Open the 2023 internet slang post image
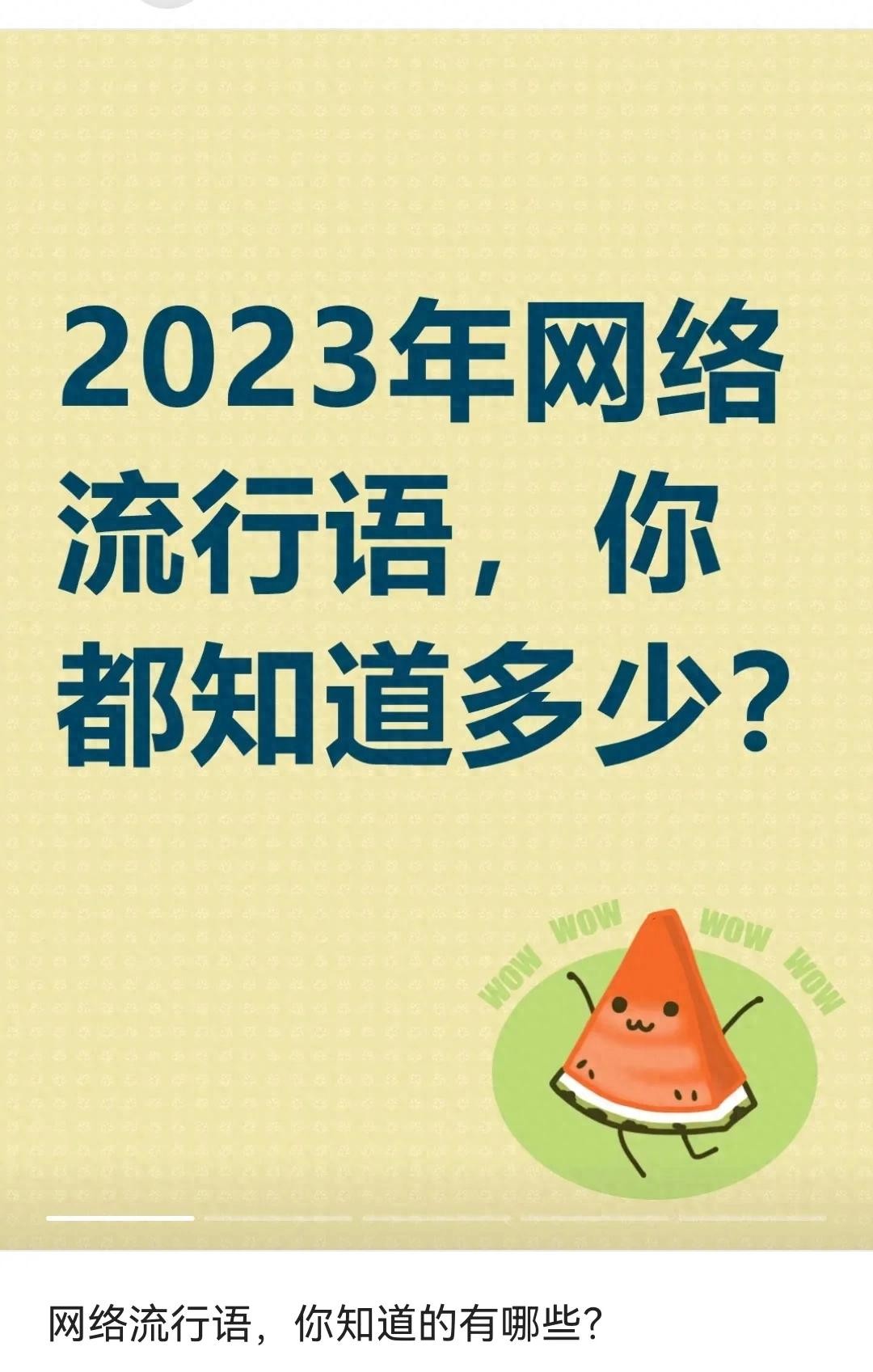The image size is (873, 1372). click(436, 566)
